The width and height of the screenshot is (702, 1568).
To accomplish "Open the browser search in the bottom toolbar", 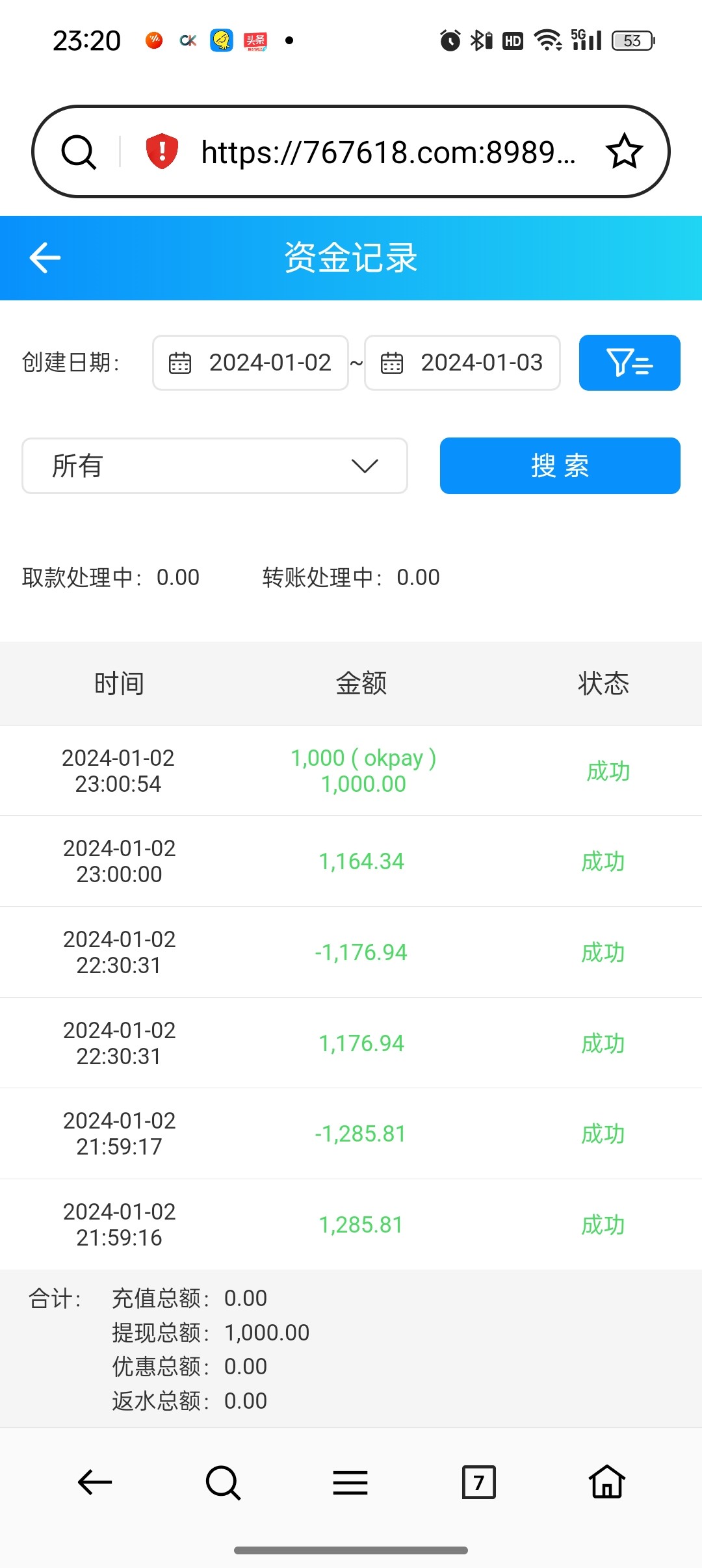I will [223, 1482].
